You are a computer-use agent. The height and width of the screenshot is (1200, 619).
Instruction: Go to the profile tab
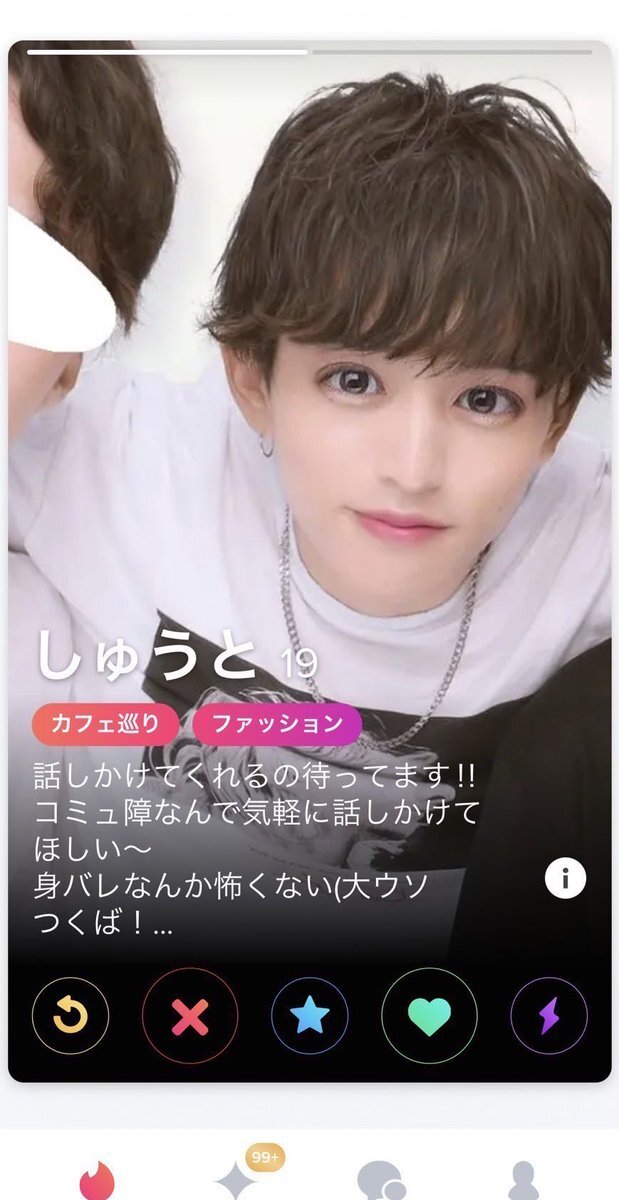pos(523,1180)
